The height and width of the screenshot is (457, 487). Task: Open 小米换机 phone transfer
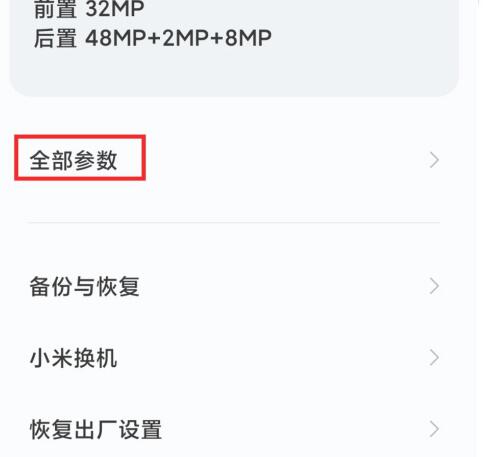click(234, 358)
